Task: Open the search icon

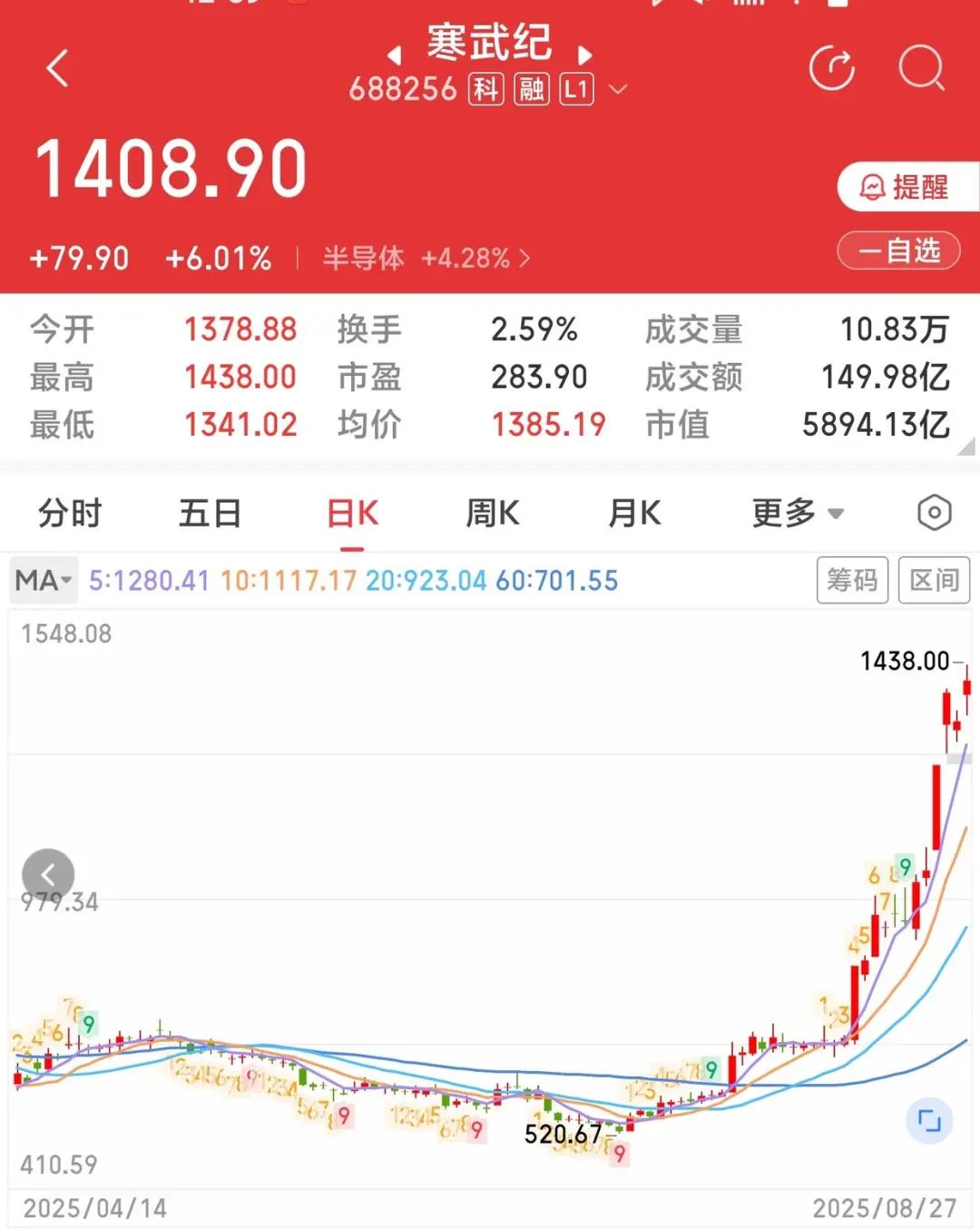Action: (921, 68)
